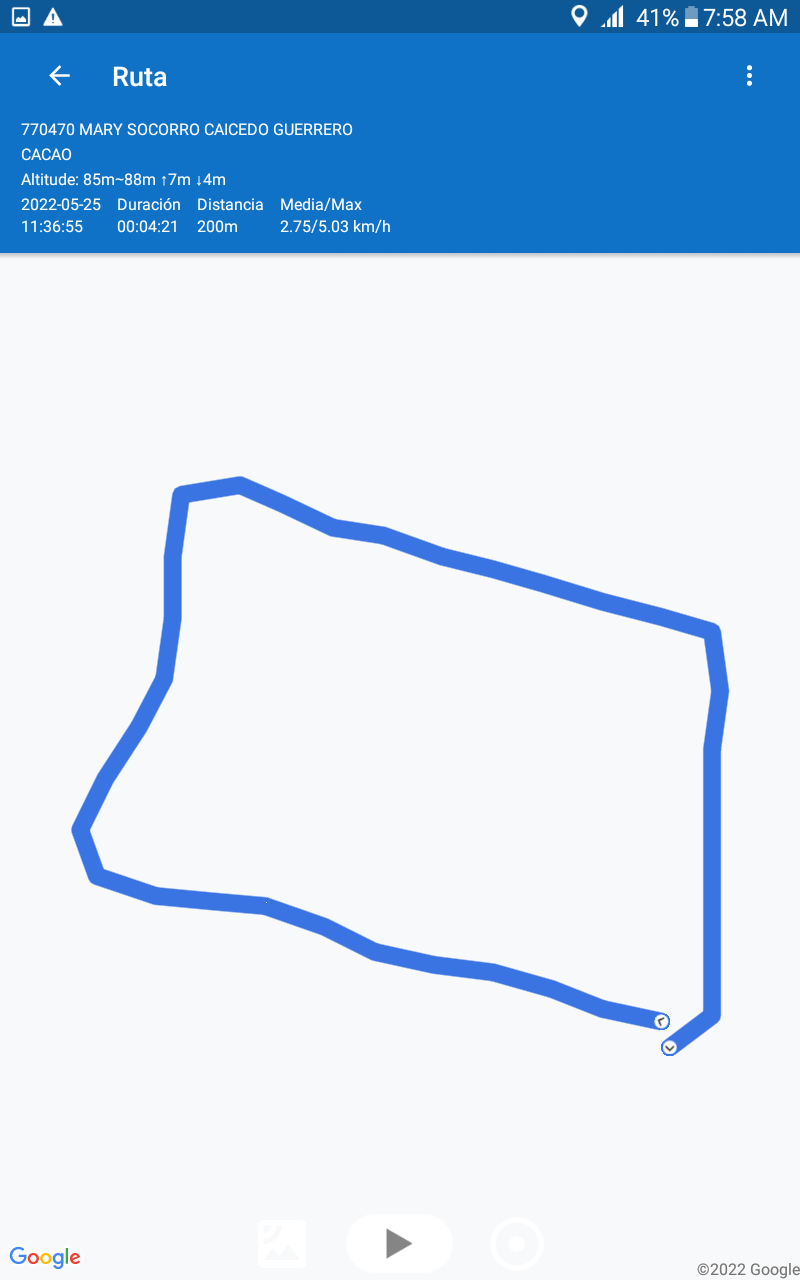Tap the circular target button
This screenshot has height=1280, width=800.
517,1244
